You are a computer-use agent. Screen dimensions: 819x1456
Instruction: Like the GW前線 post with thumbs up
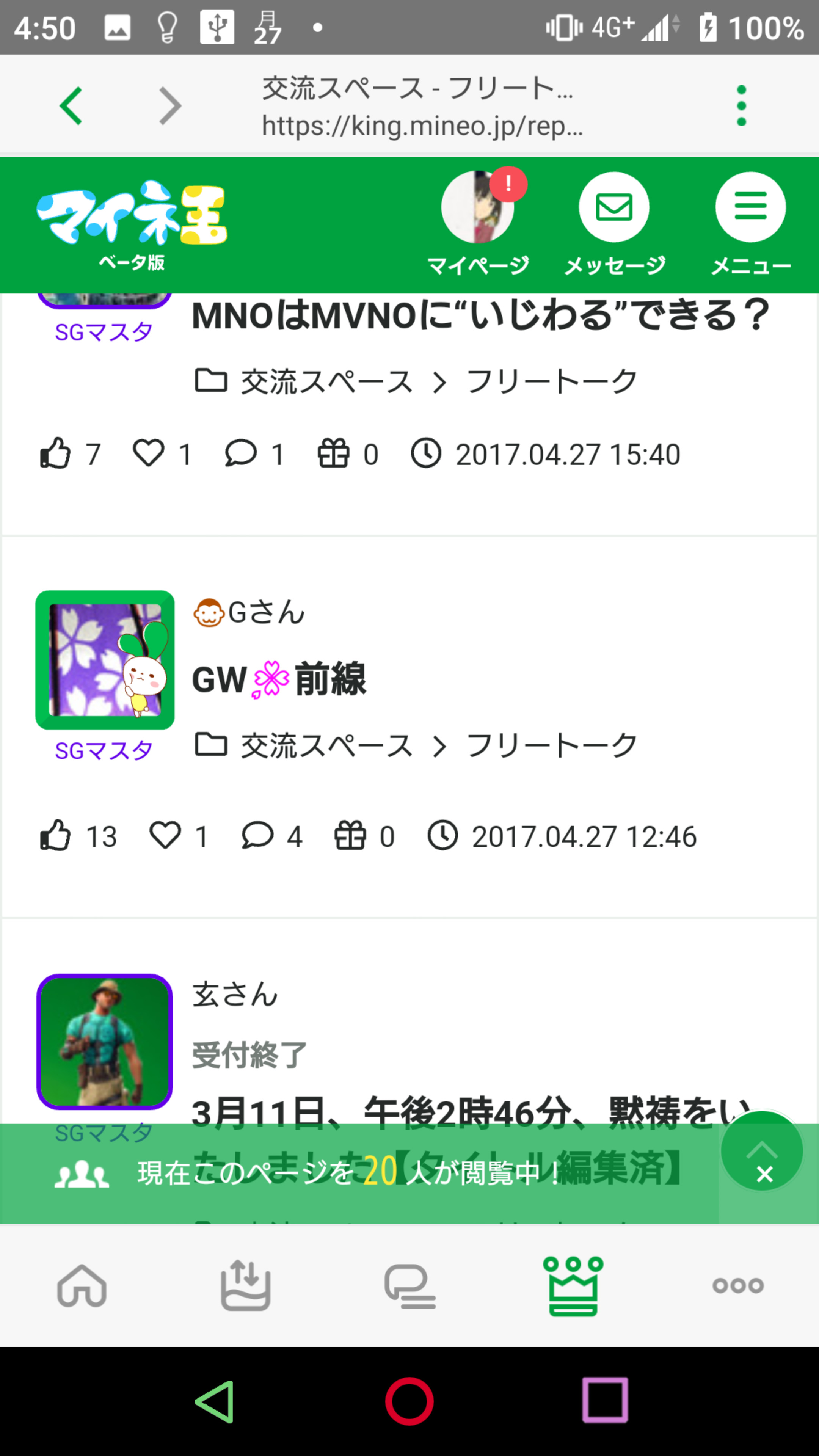click(55, 835)
